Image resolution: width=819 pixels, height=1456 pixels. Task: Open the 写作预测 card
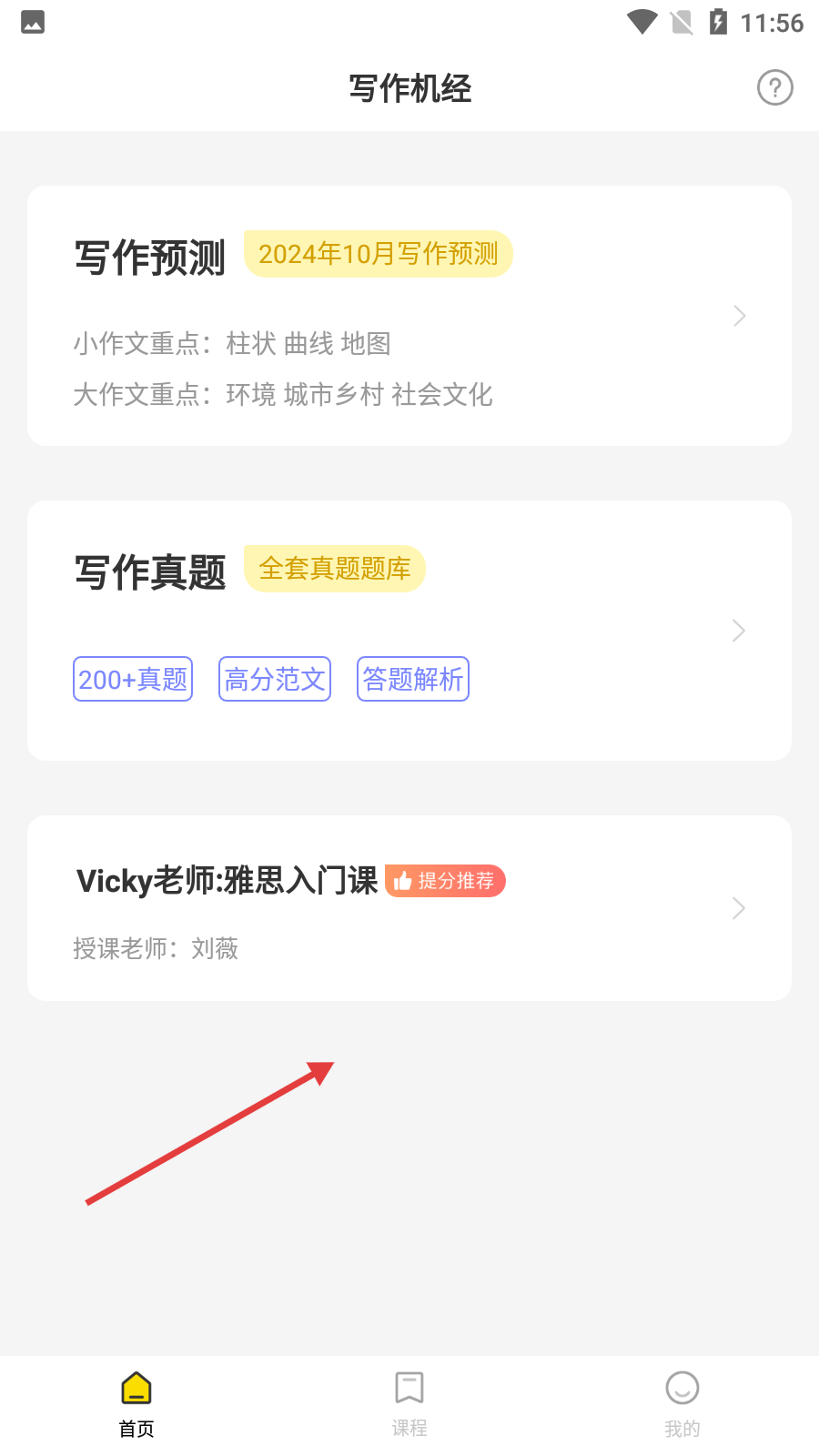[x=409, y=316]
